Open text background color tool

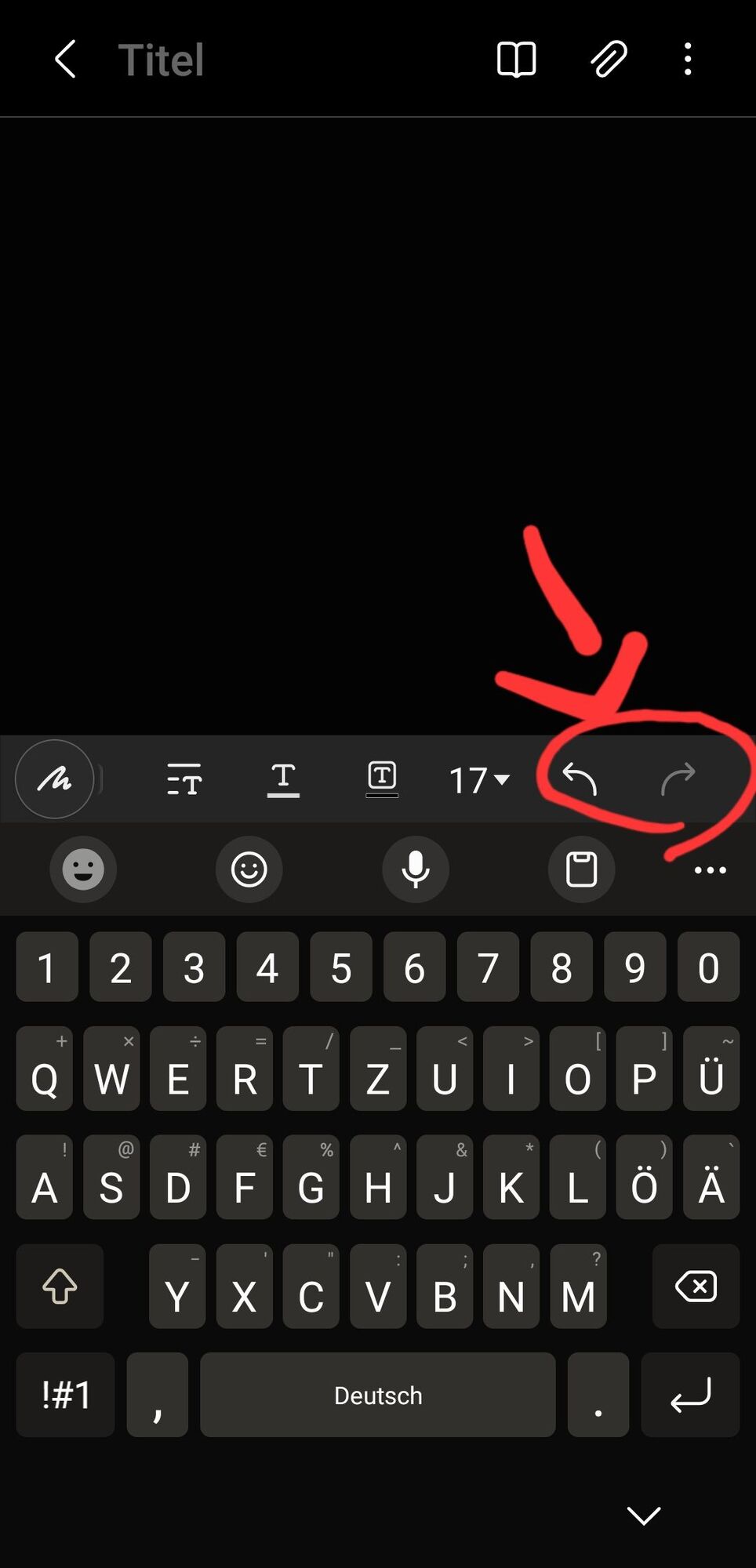(382, 779)
